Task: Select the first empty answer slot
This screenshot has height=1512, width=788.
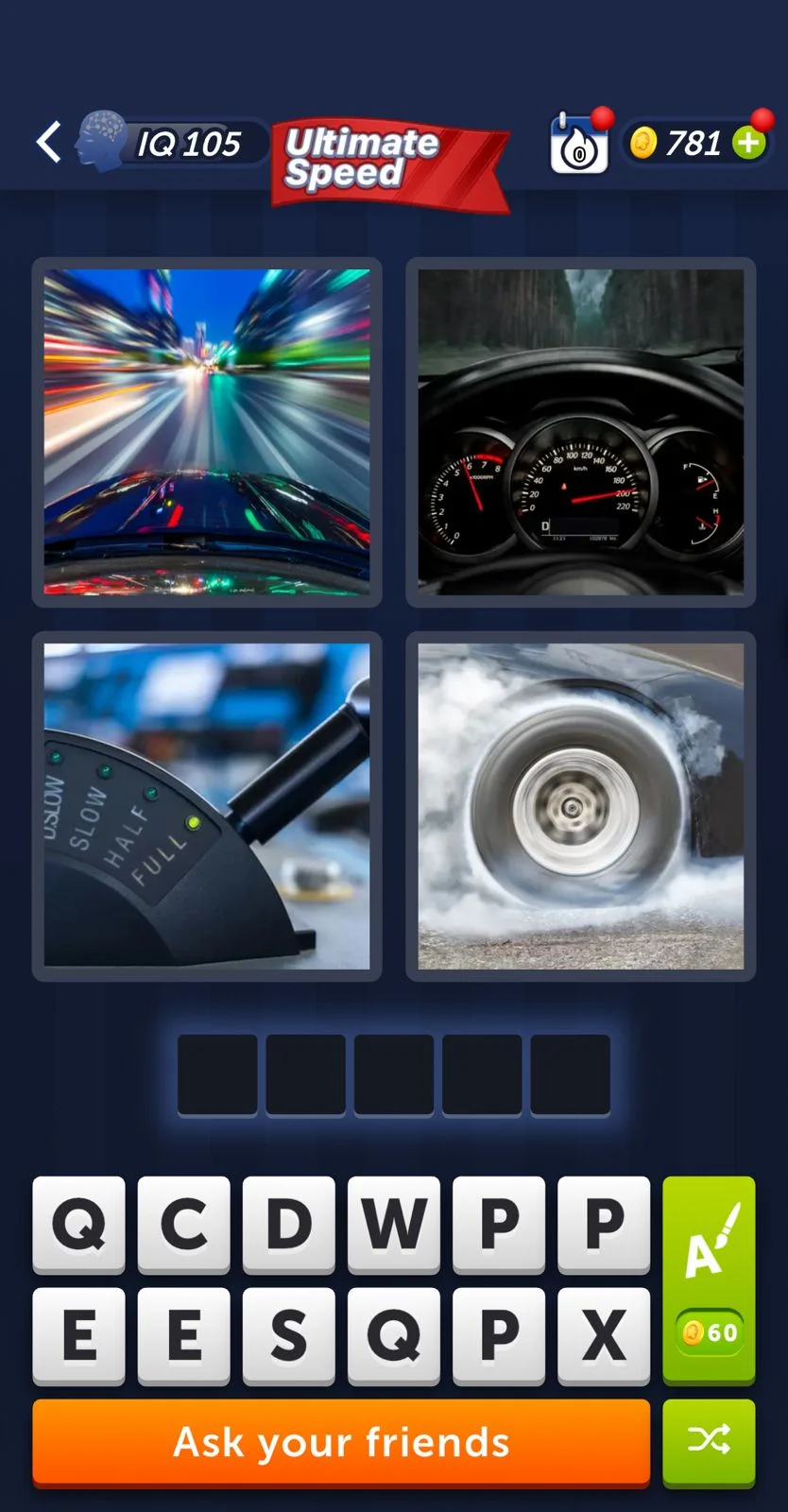Action: (x=217, y=1074)
